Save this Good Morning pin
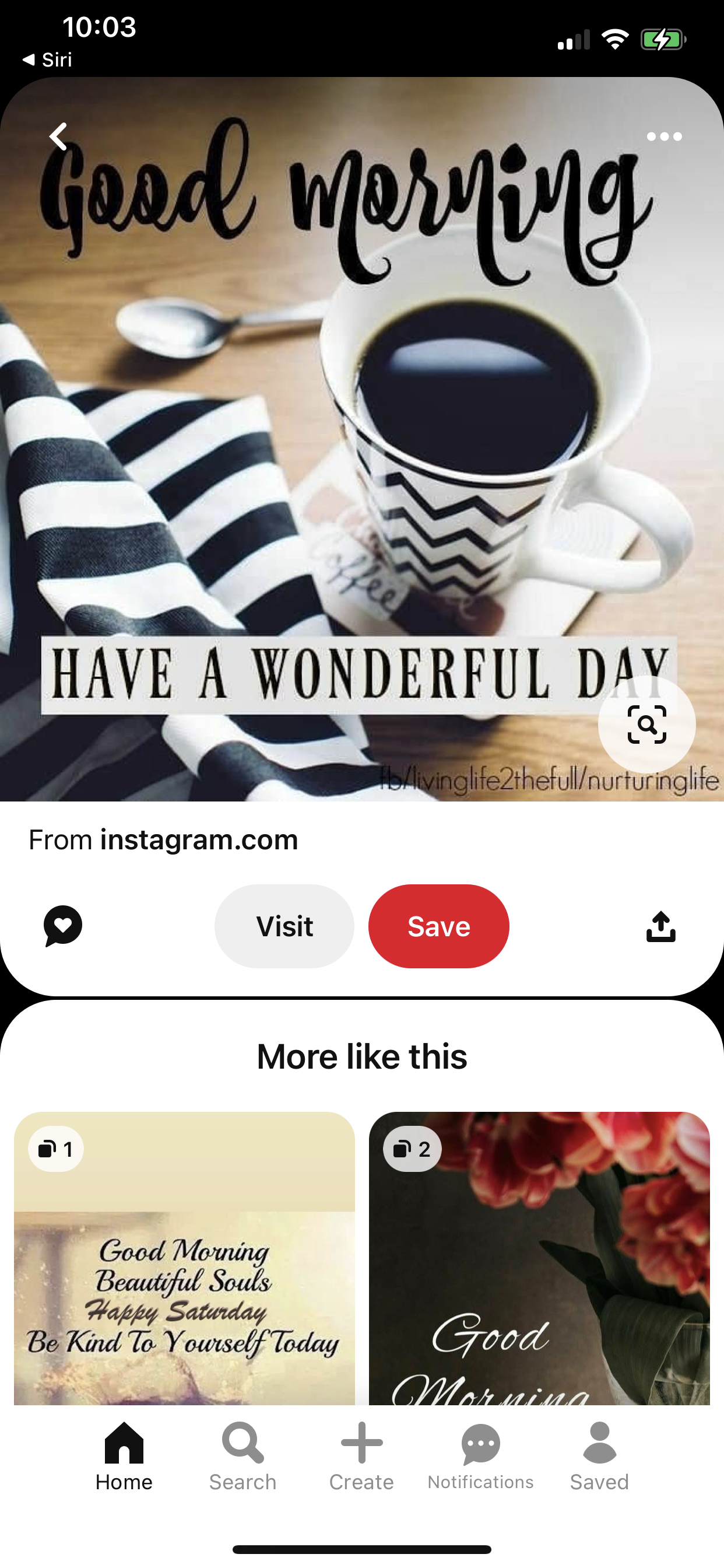Image resolution: width=724 pixels, height=1568 pixels. (x=439, y=926)
